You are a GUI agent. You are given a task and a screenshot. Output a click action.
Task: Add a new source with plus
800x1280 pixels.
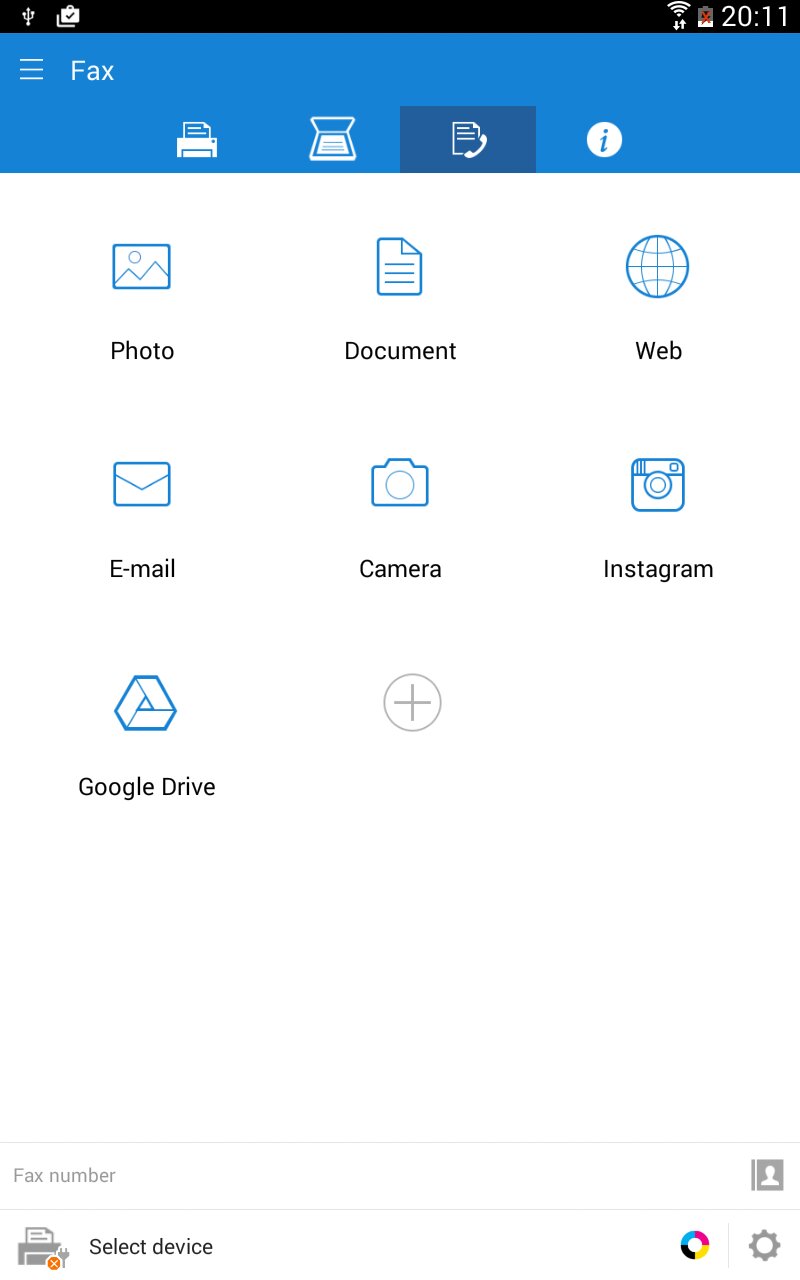point(412,703)
